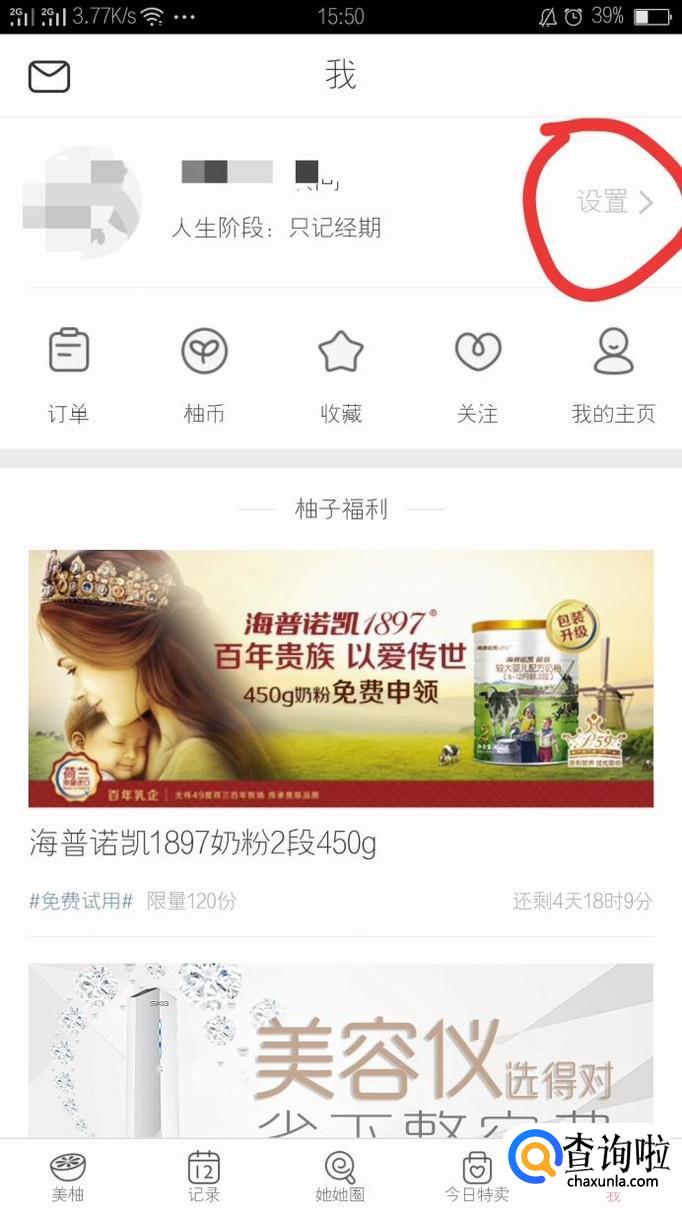682x1212 pixels.
Task: Tap the blurred profile avatar
Action: pos(82,202)
